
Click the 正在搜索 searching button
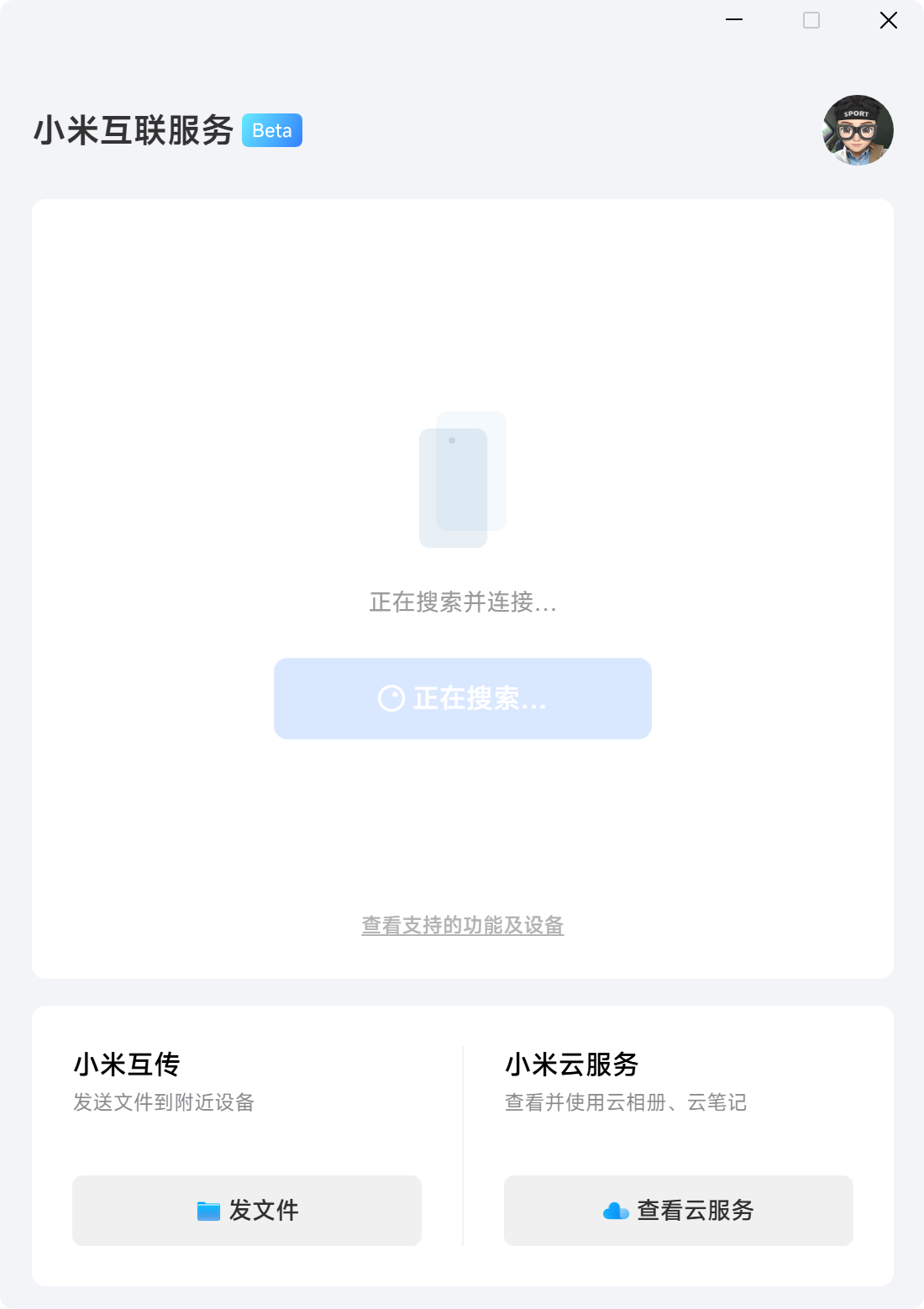pyautogui.click(x=462, y=698)
